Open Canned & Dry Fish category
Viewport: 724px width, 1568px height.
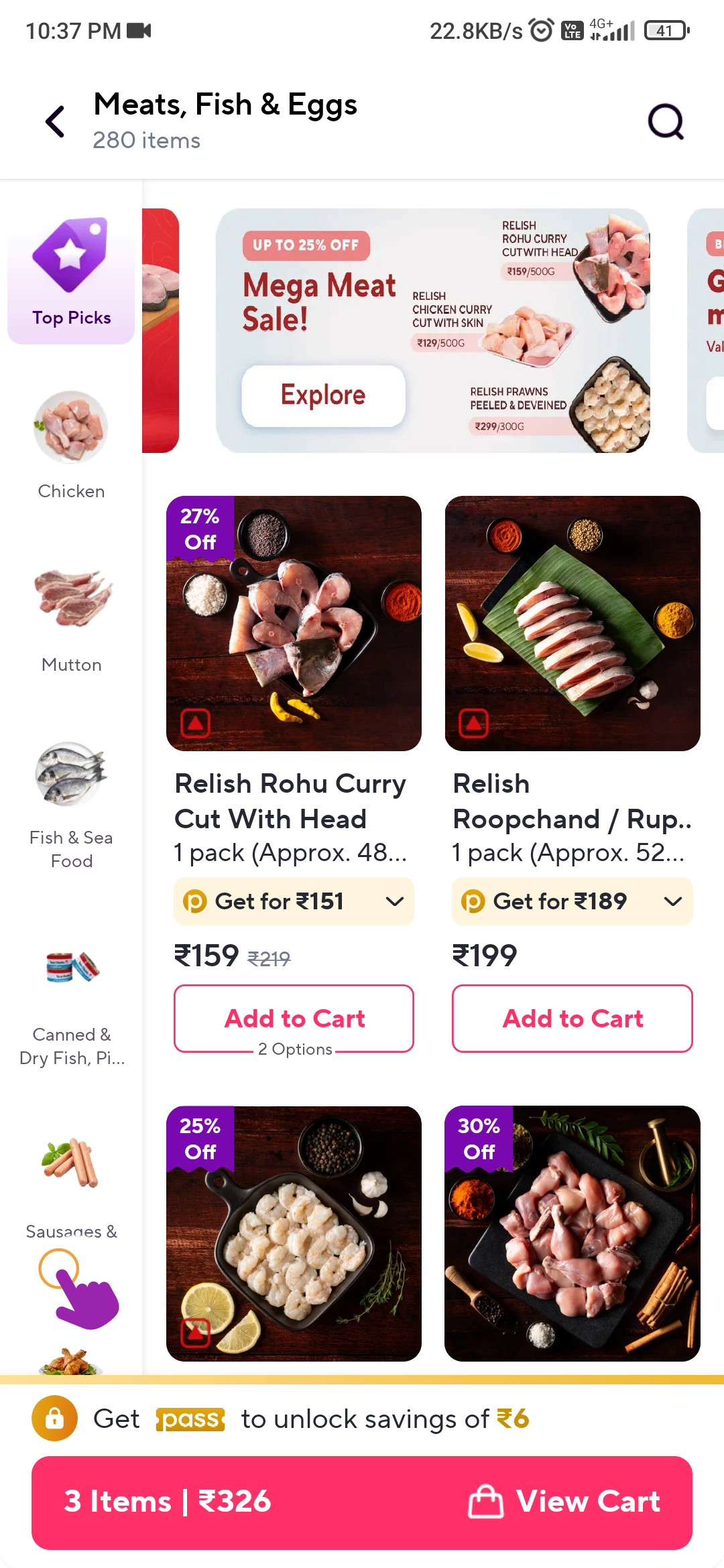click(x=72, y=1005)
